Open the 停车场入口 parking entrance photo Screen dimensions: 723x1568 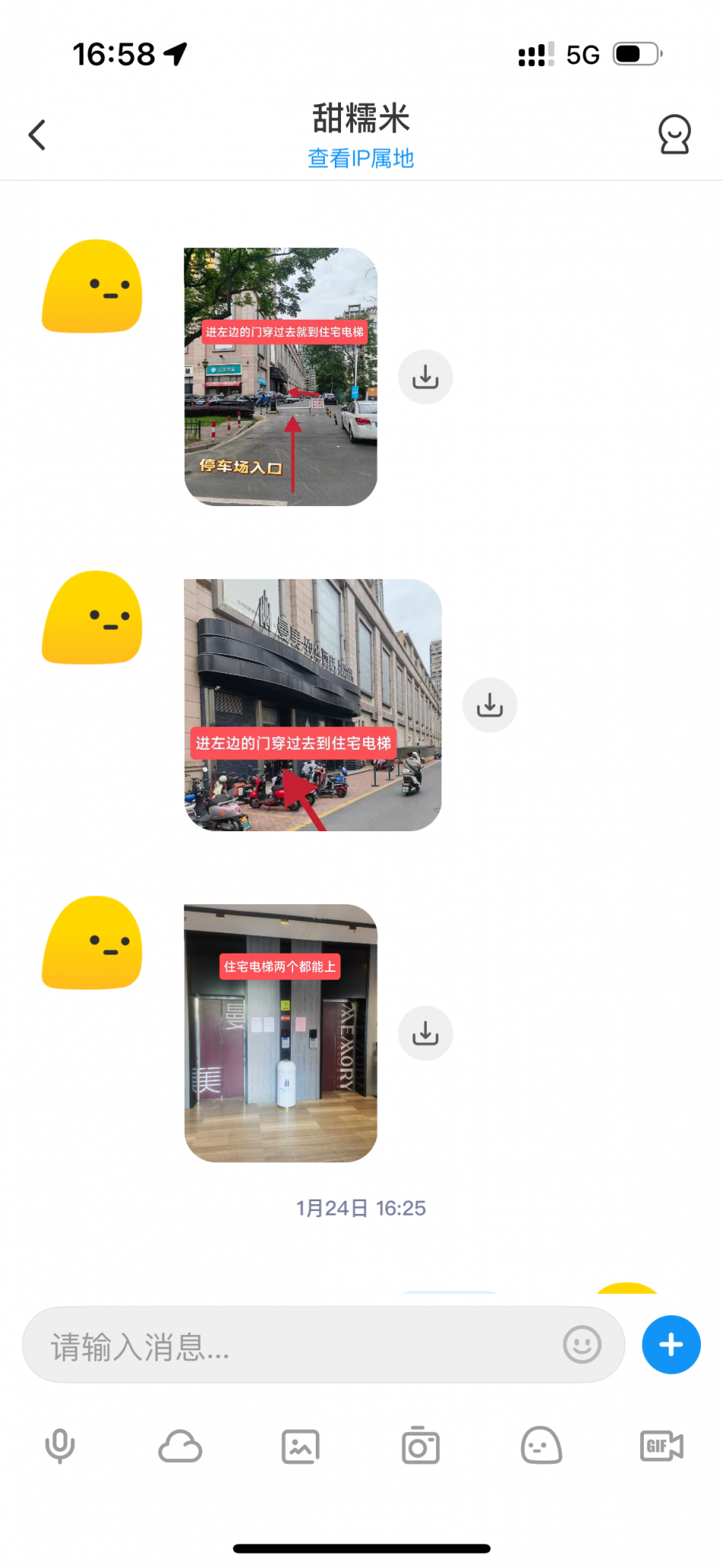(x=280, y=377)
